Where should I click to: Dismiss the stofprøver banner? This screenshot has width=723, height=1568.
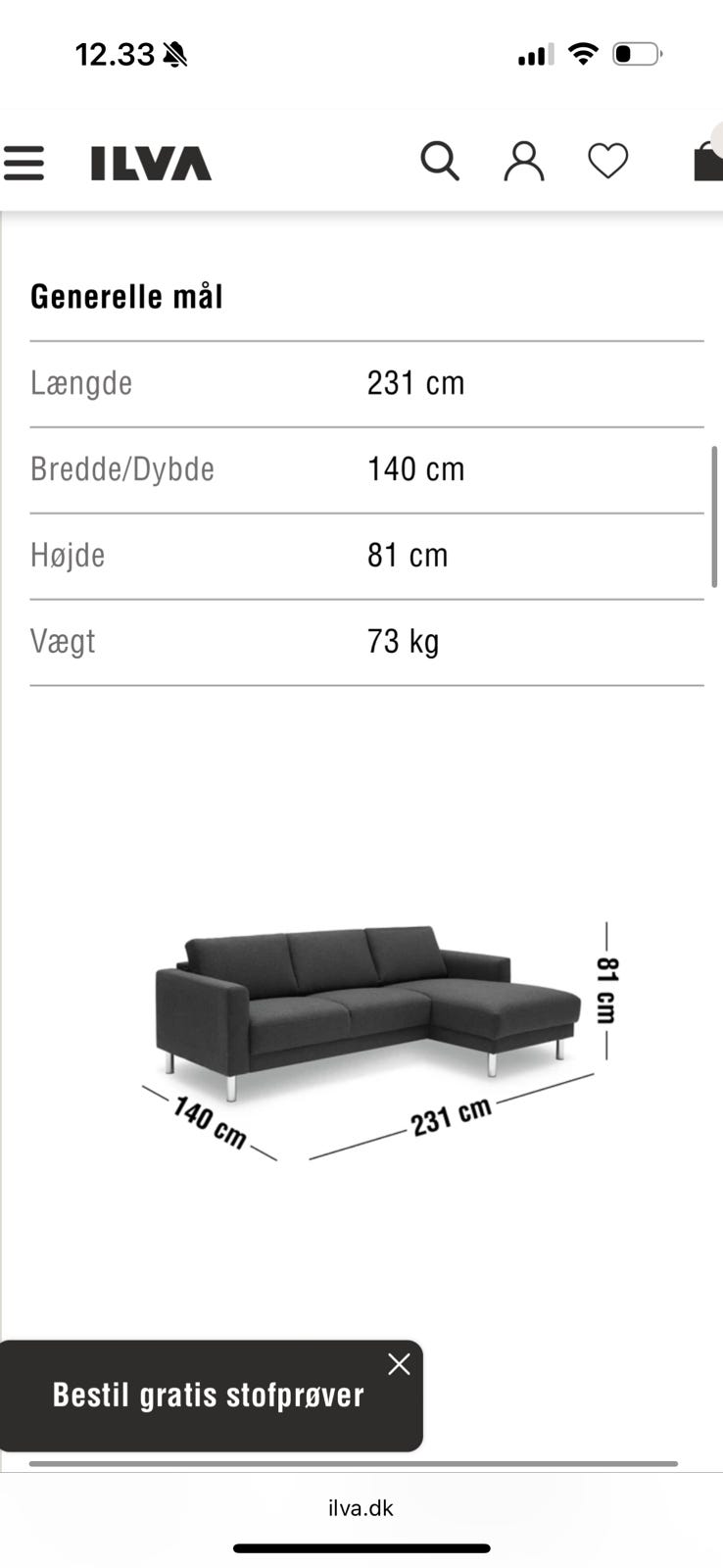point(399,1364)
